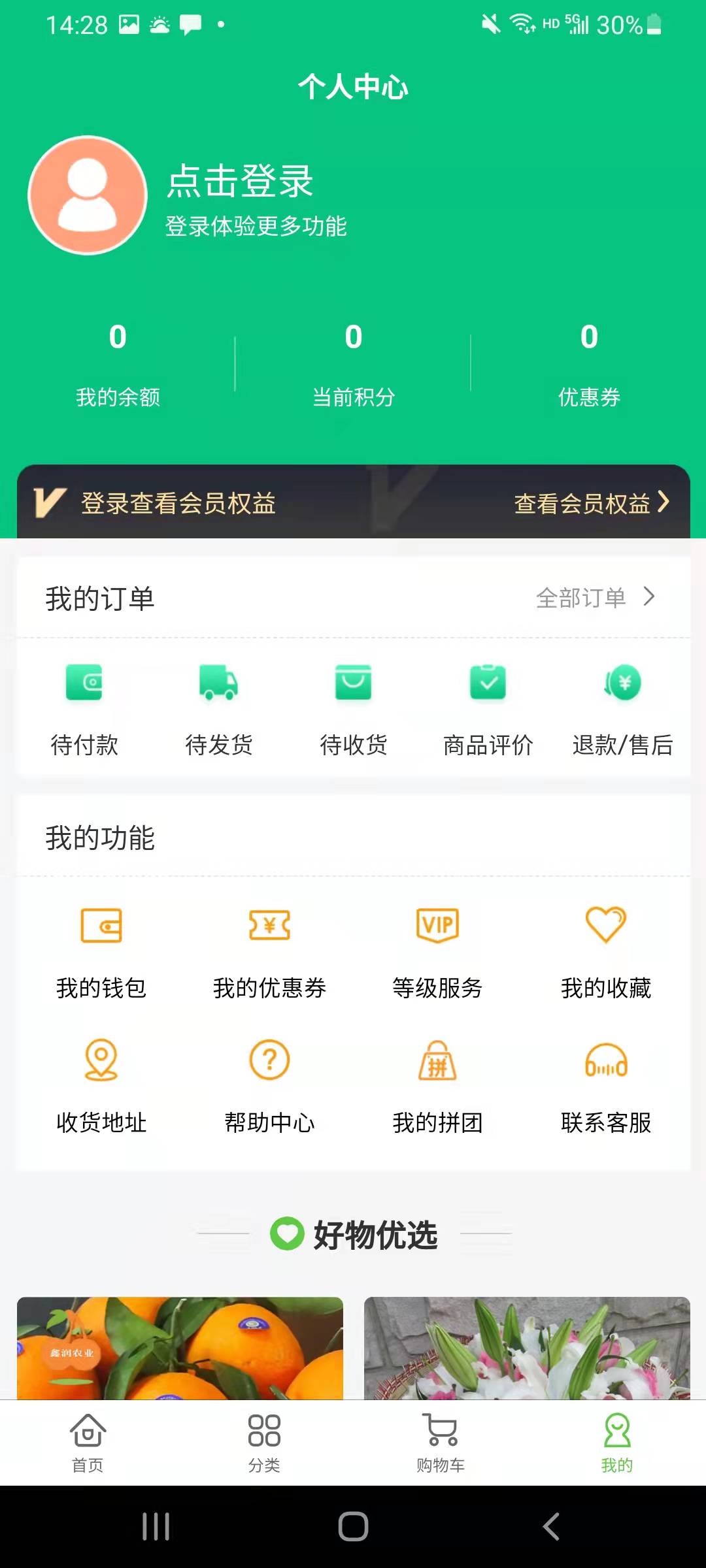Screen dimensions: 706x1568
Task: Open 帮助中心 help center
Action: pyautogui.click(x=269, y=1086)
